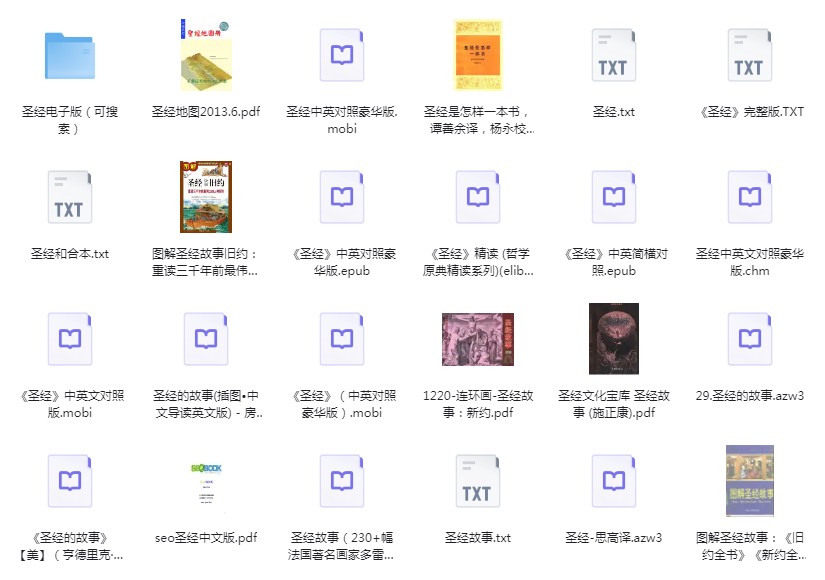Open 圣经中英文对照豪华版.chm file

749,197
